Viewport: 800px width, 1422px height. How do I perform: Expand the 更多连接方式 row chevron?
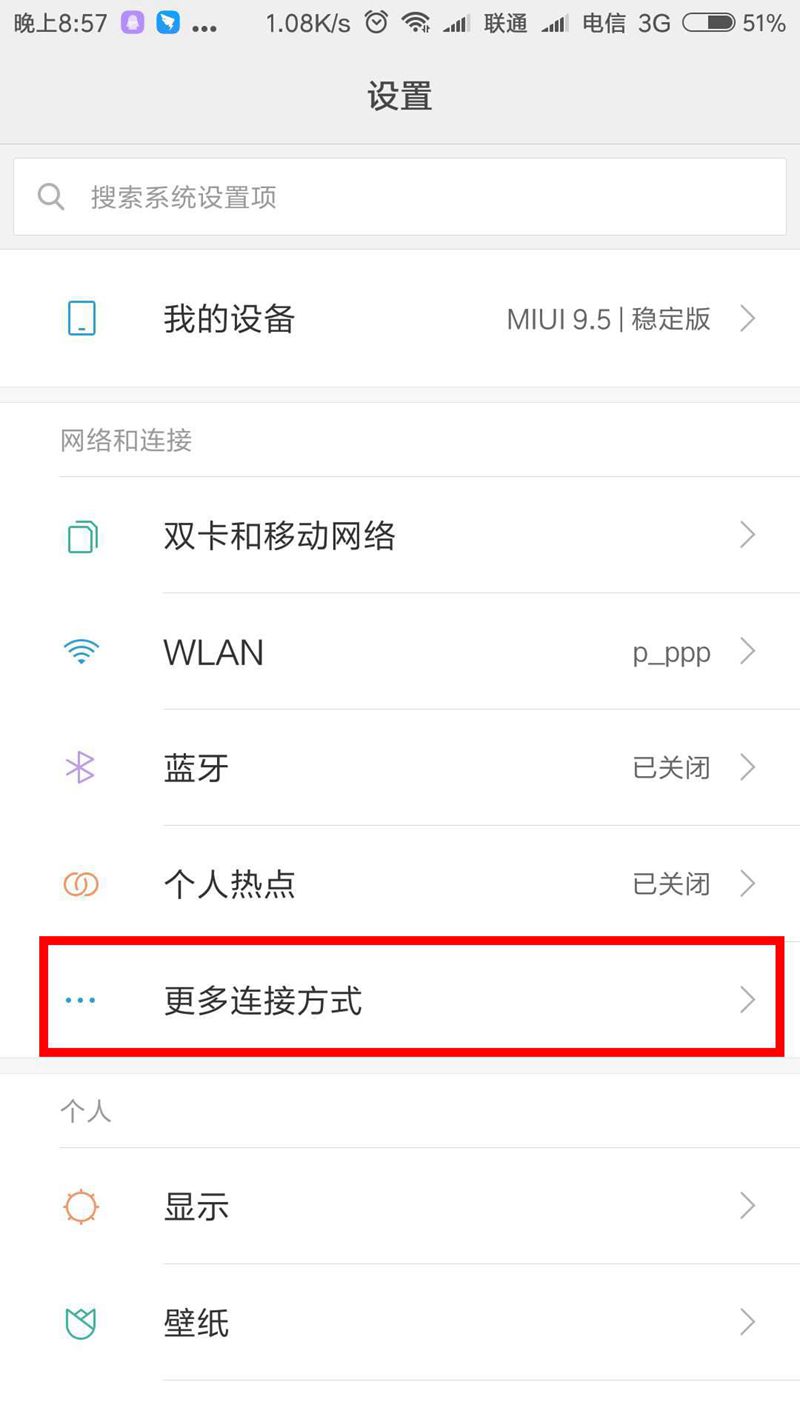(x=747, y=1000)
